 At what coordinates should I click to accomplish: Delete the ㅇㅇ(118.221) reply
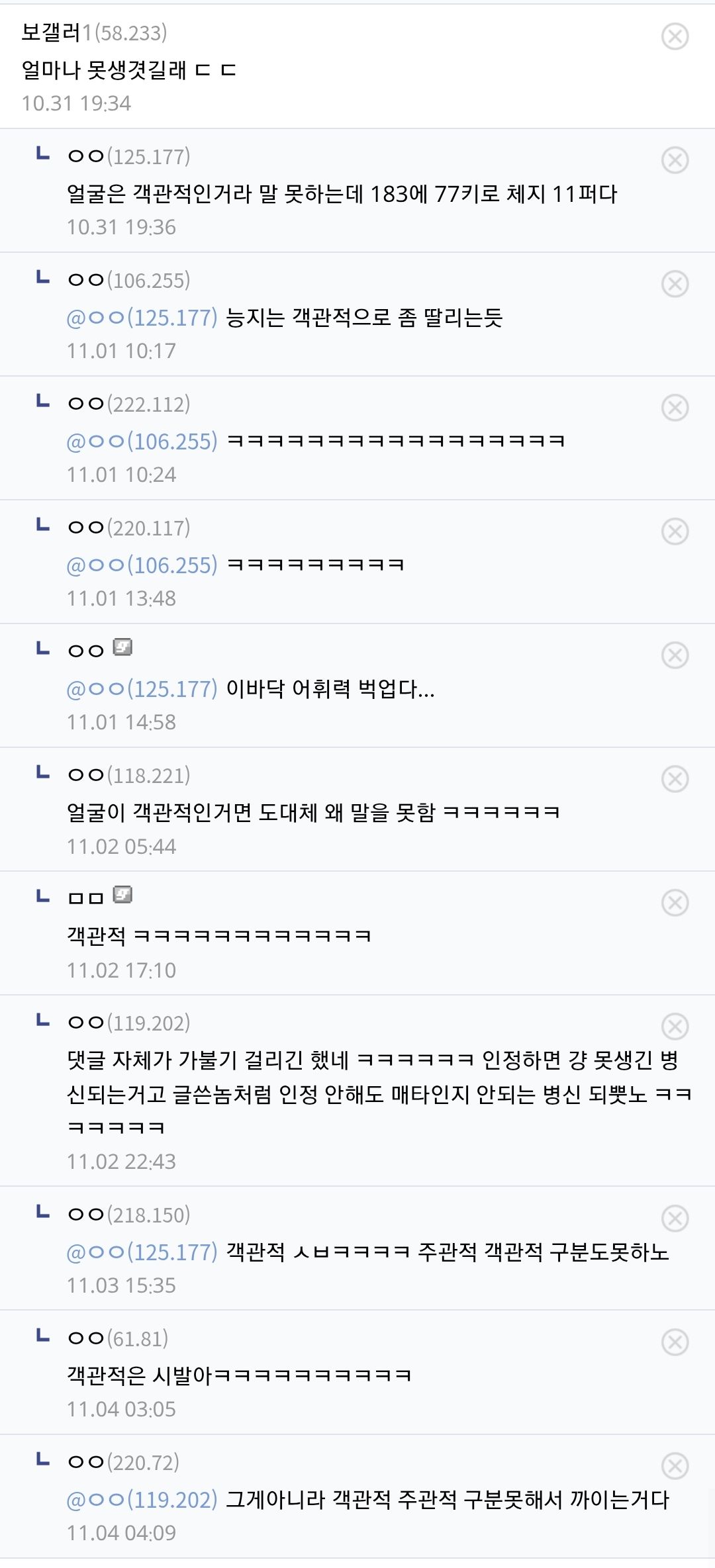click(x=675, y=779)
